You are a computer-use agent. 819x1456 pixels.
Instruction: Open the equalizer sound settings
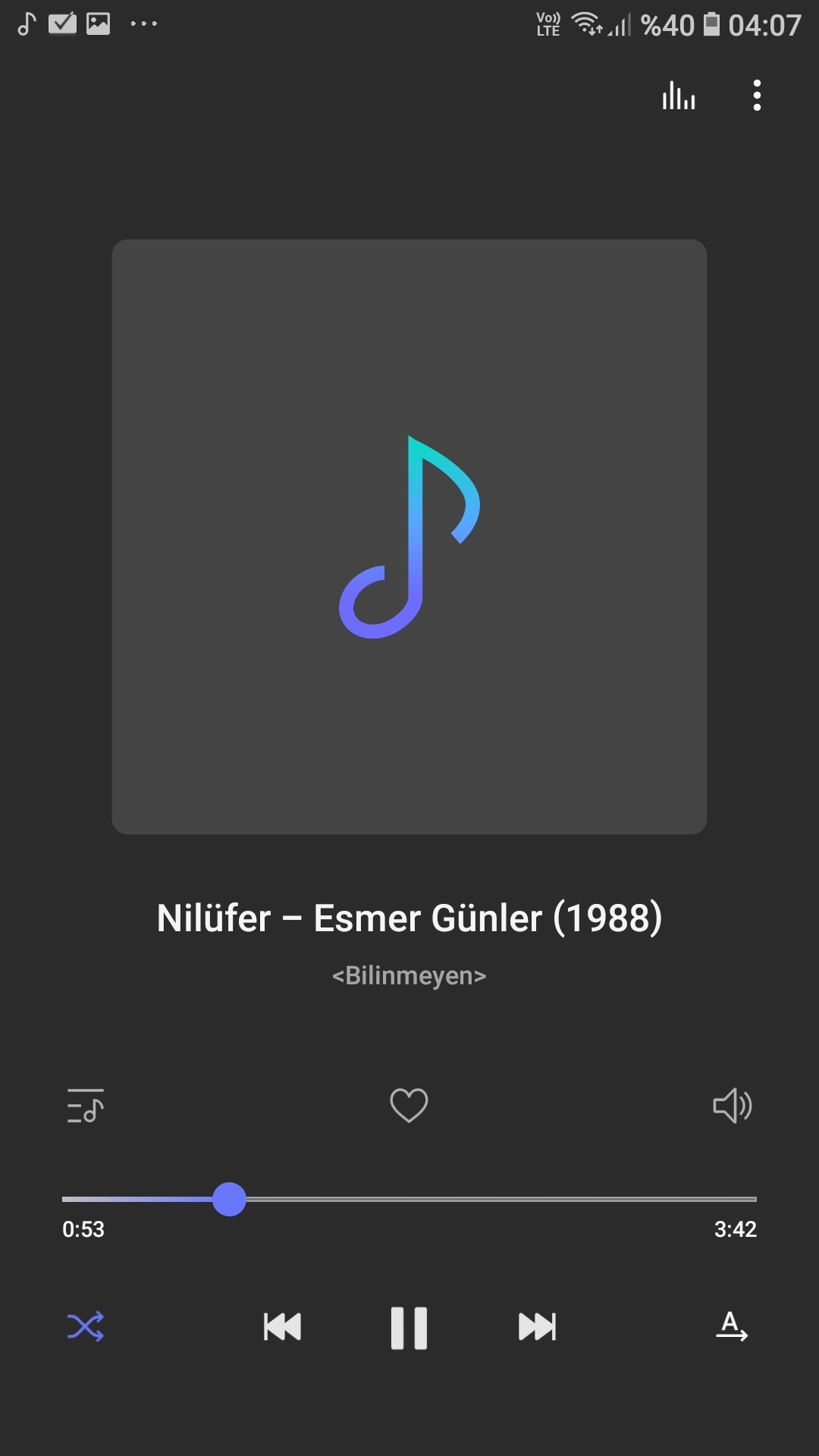[x=679, y=96]
